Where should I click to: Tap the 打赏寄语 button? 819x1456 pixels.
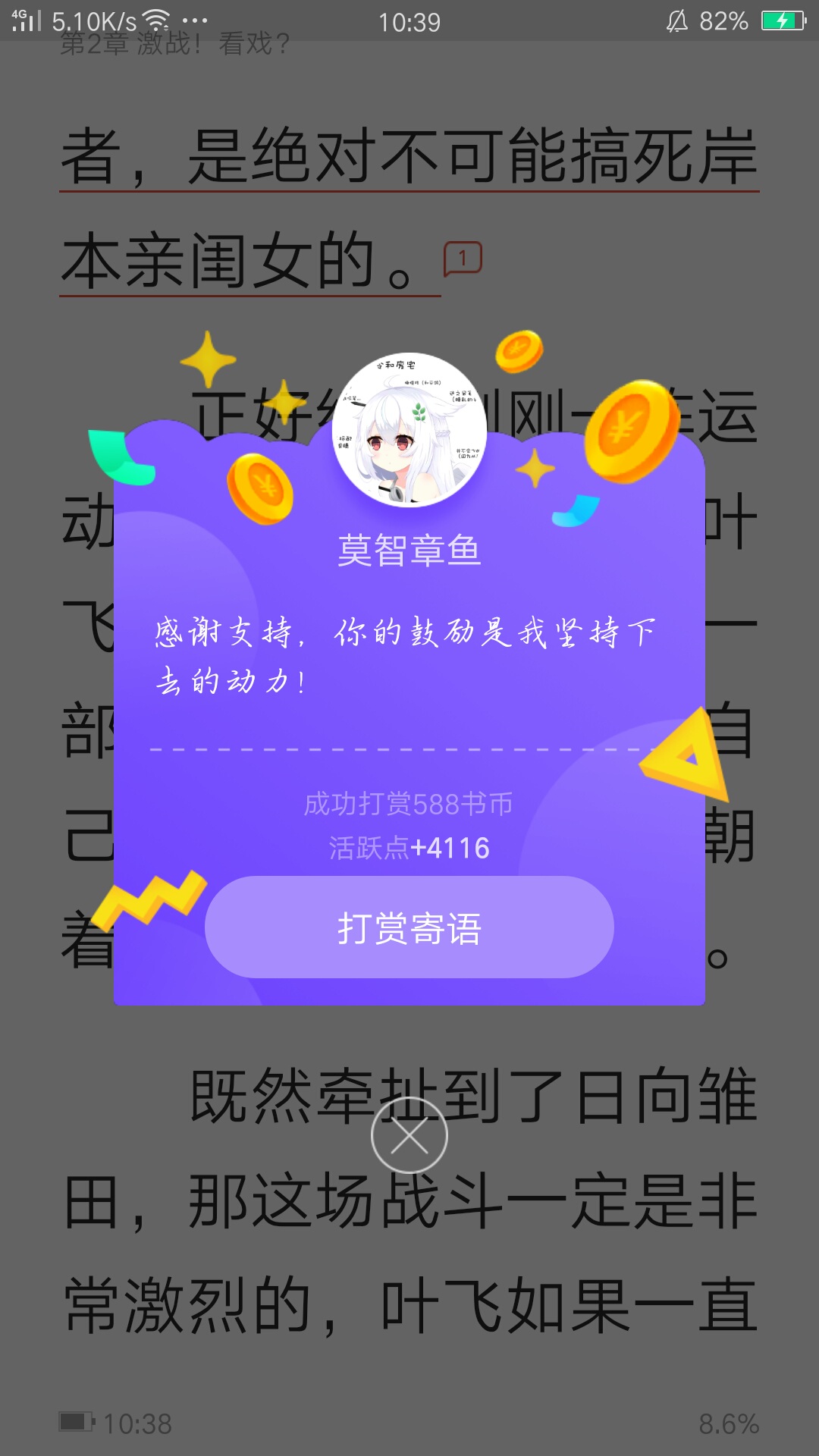[409, 927]
